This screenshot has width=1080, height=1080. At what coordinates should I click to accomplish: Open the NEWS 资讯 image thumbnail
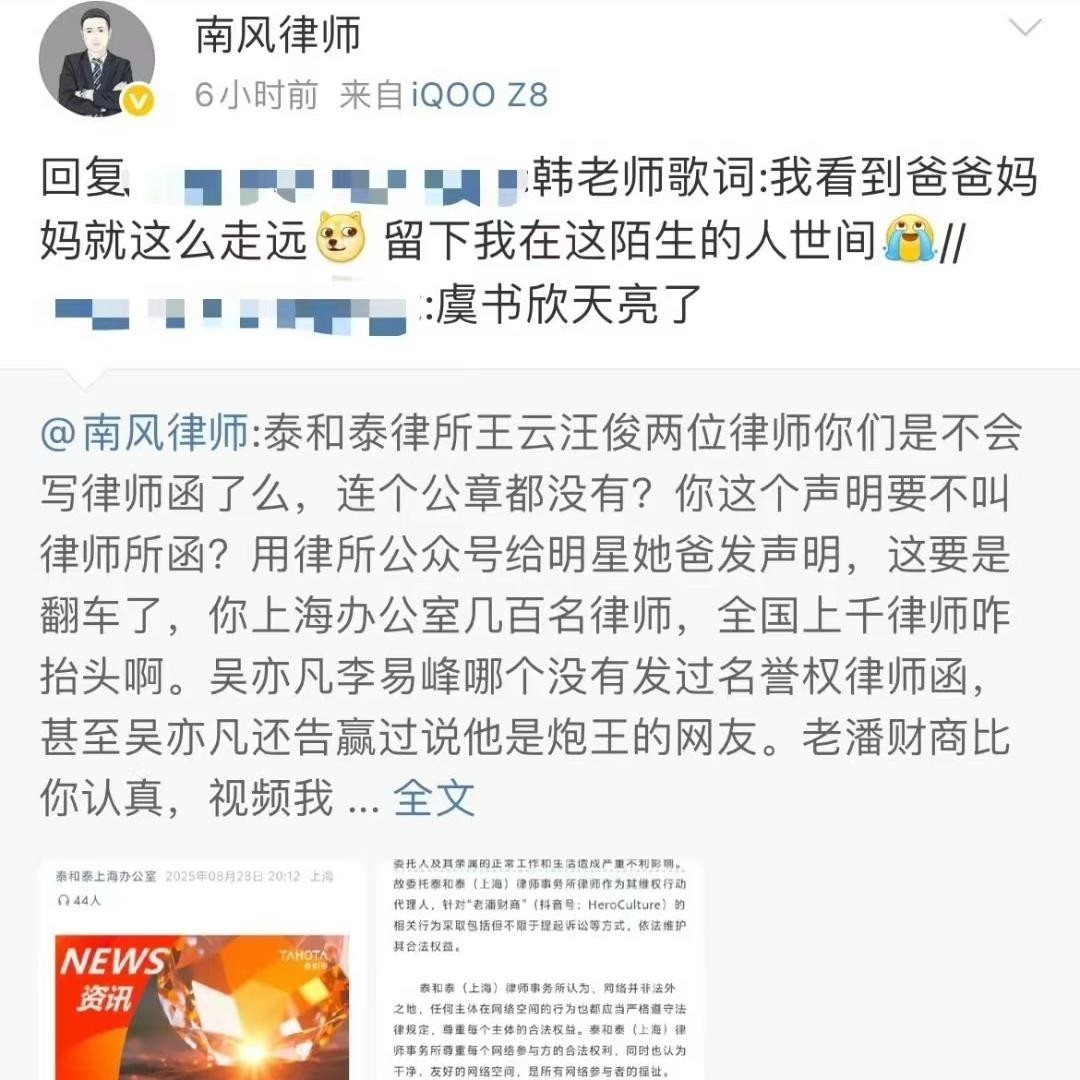(x=202, y=970)
